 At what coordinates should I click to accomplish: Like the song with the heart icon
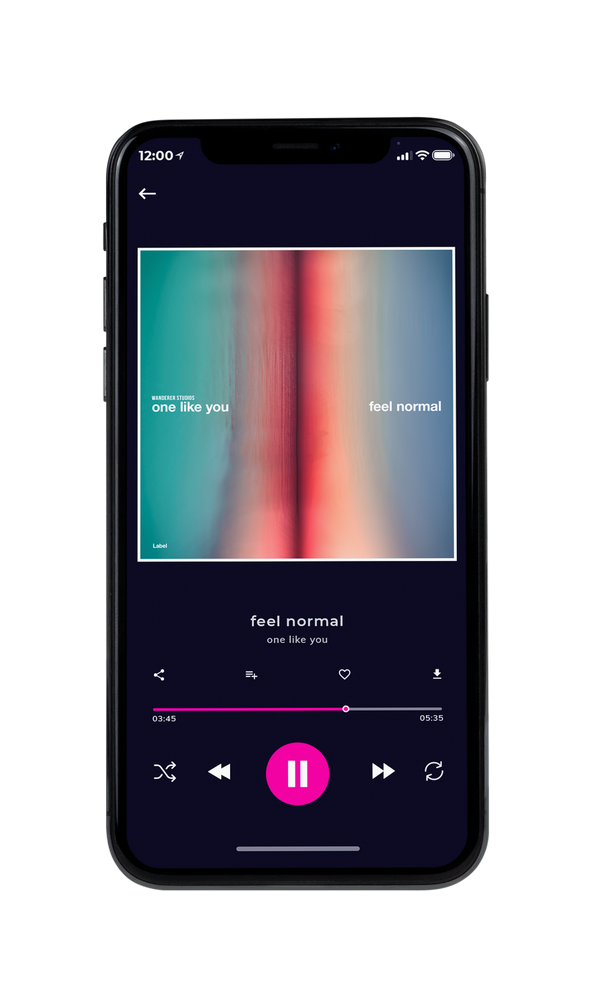click(x=344, y=674)
